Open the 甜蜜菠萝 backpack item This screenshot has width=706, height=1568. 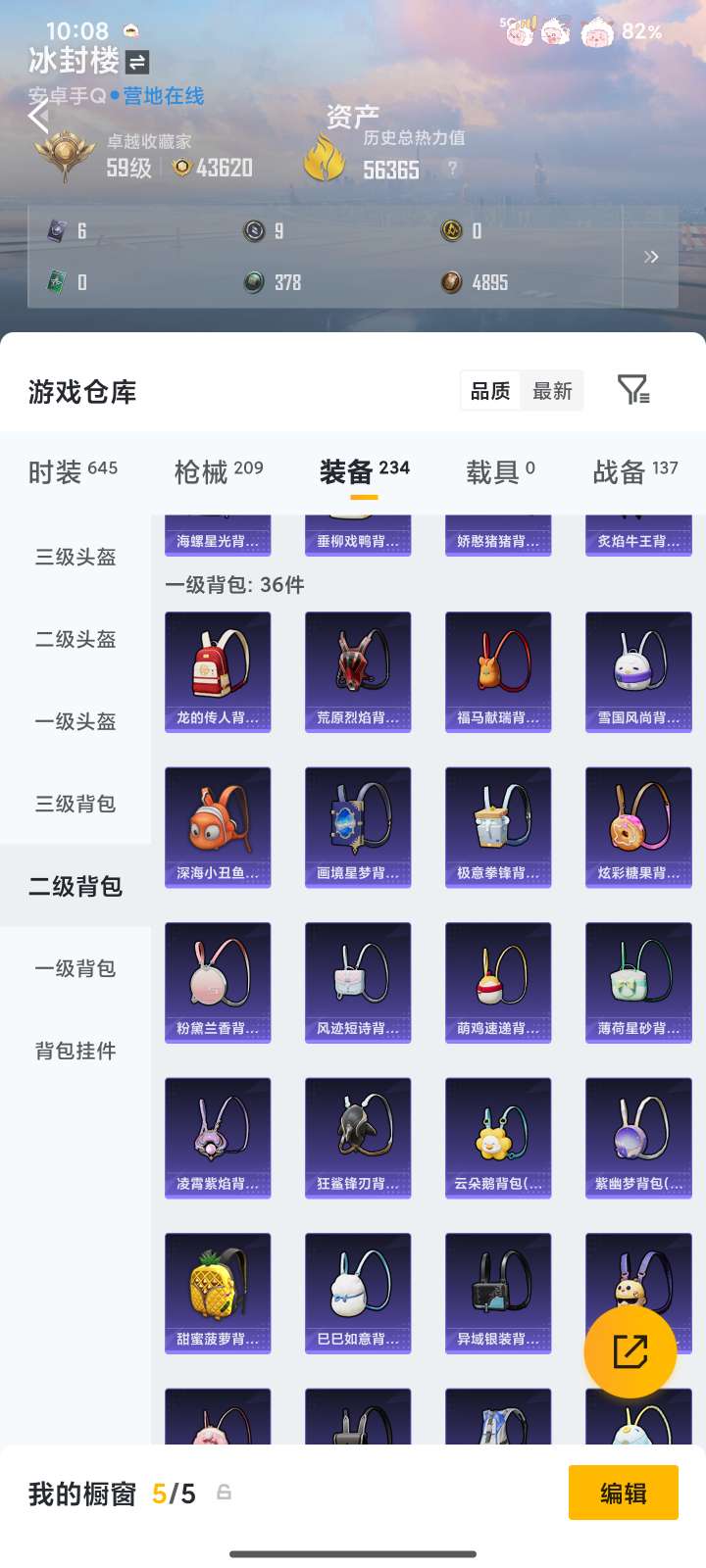(x=218, y=1294)
